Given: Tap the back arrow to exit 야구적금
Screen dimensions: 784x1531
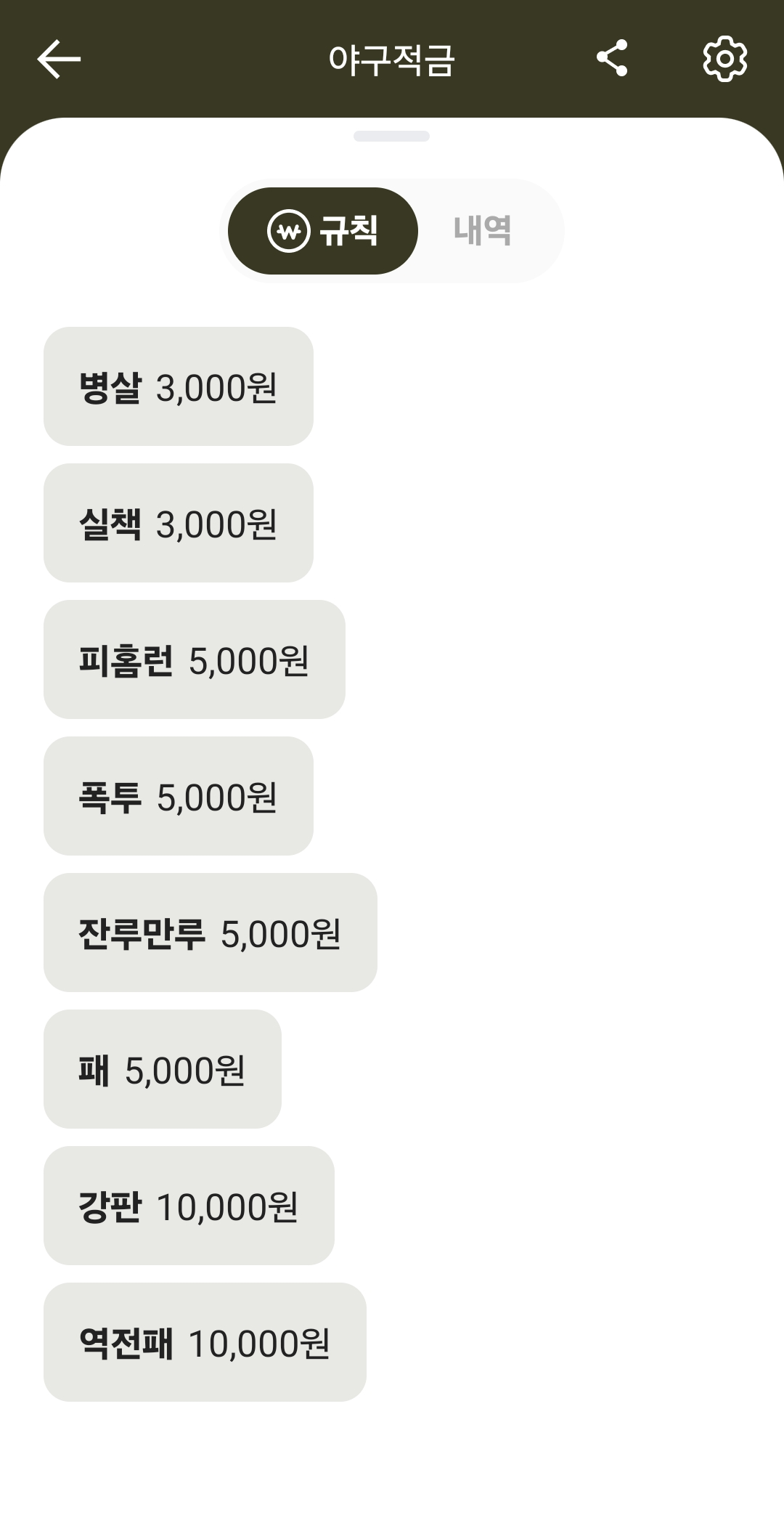Looking at the screenshot, I should (x=58, y=60).
